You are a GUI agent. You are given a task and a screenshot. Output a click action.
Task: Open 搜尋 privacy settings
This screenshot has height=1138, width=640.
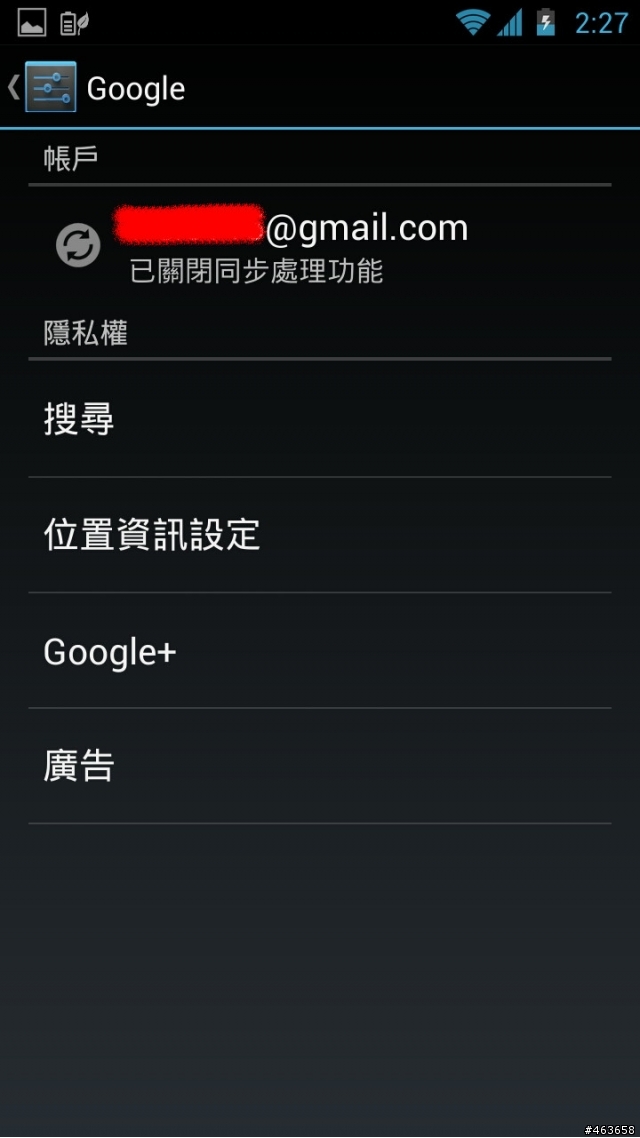click(x=318, y=419)
